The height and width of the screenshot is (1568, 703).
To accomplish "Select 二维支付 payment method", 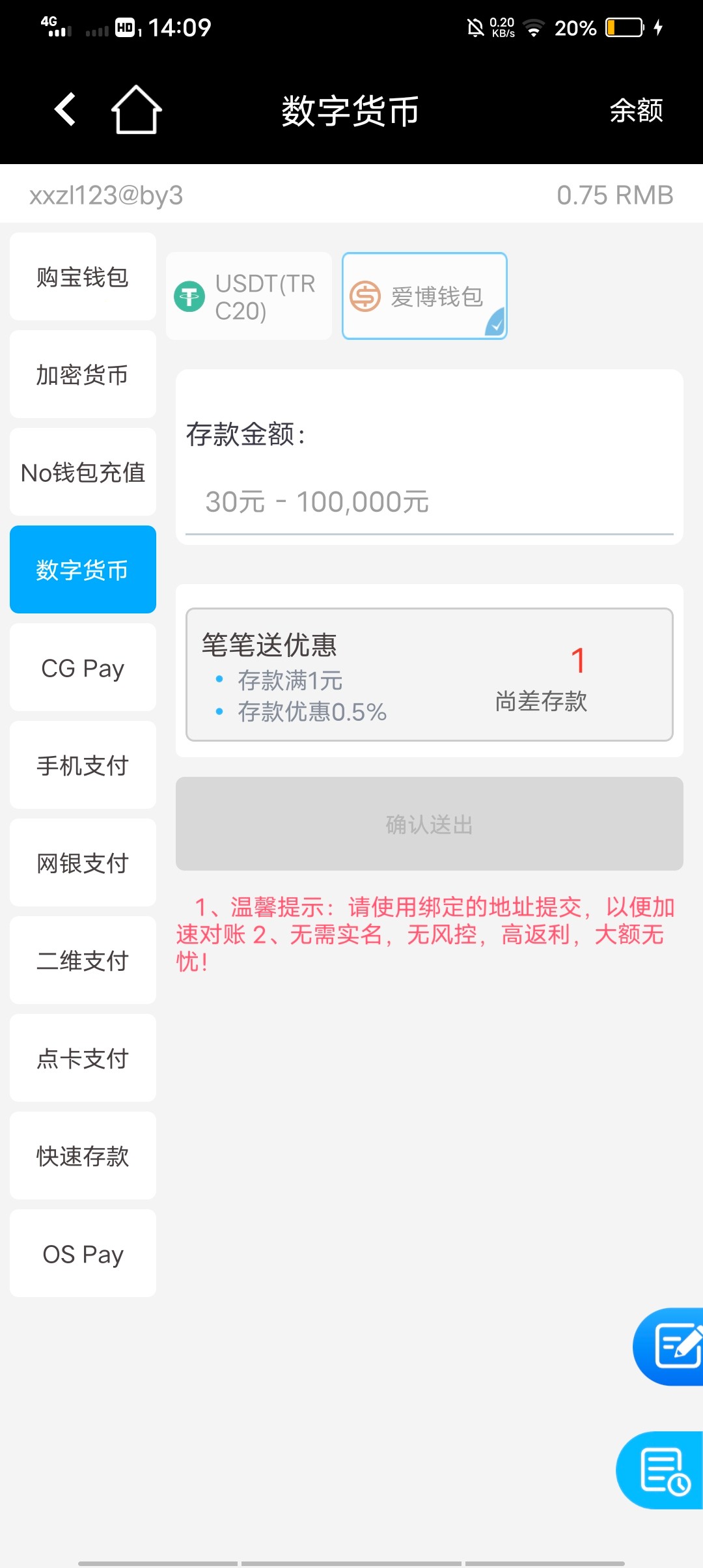I will point(83,960).
